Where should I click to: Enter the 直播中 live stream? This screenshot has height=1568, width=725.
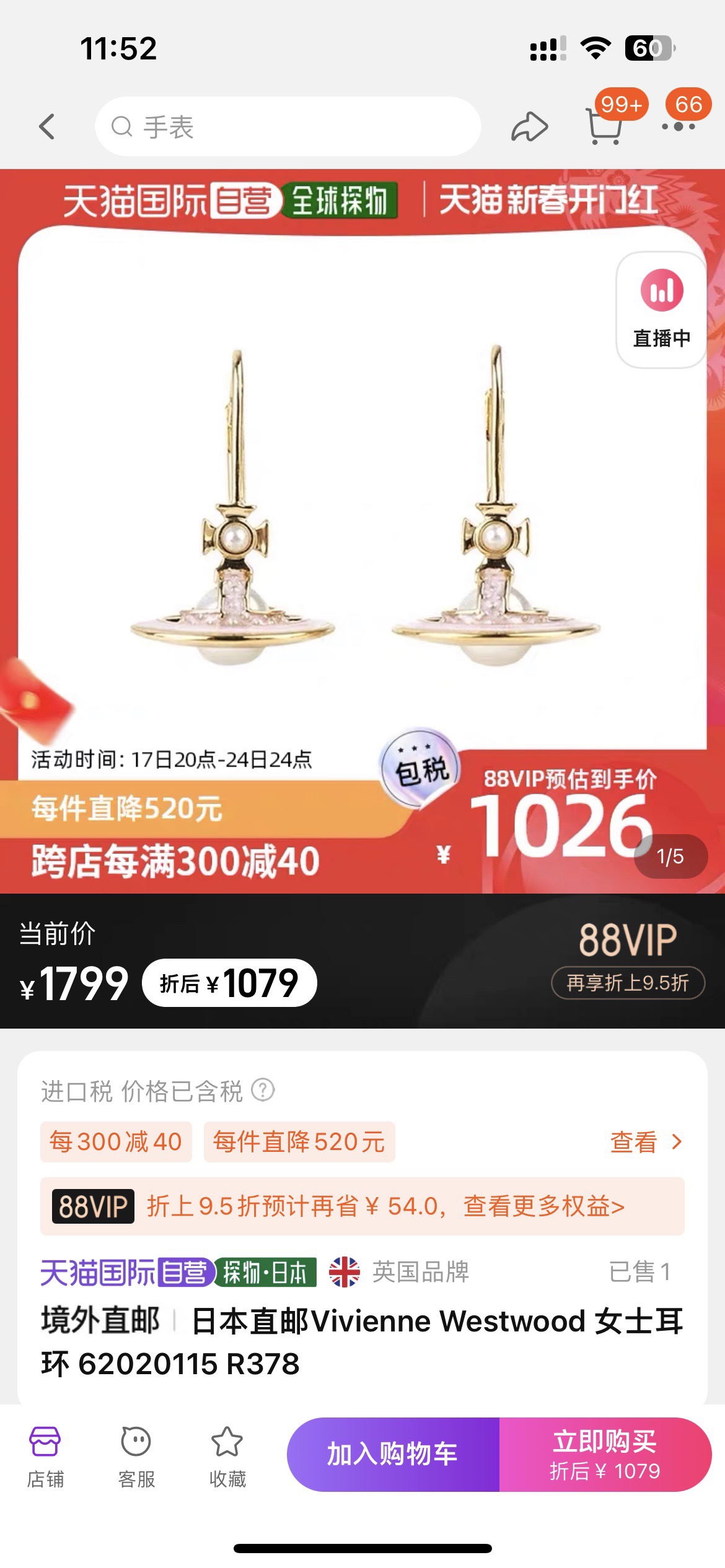click(661, 309)
